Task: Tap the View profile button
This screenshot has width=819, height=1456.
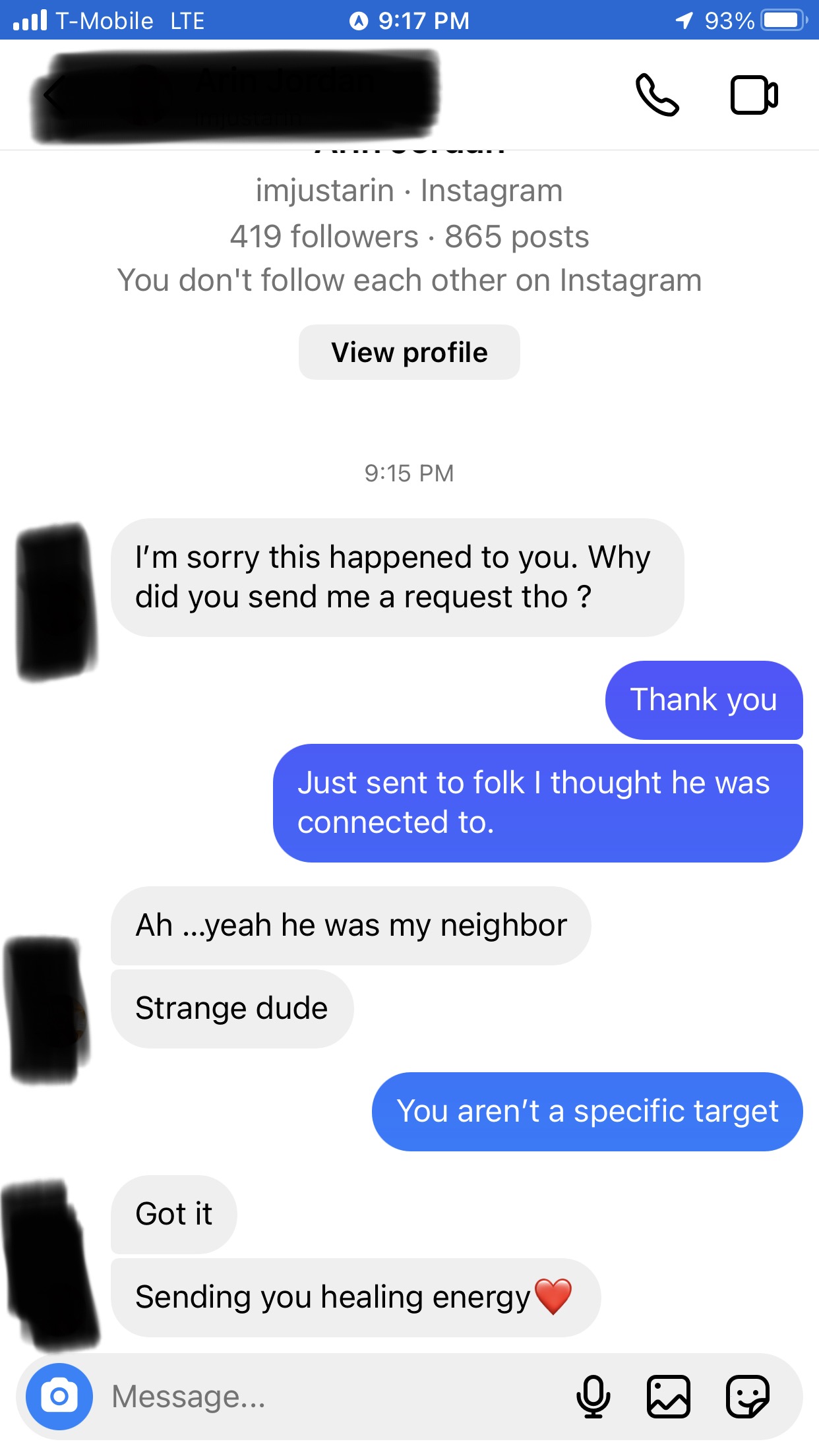Action: point(409,352)
